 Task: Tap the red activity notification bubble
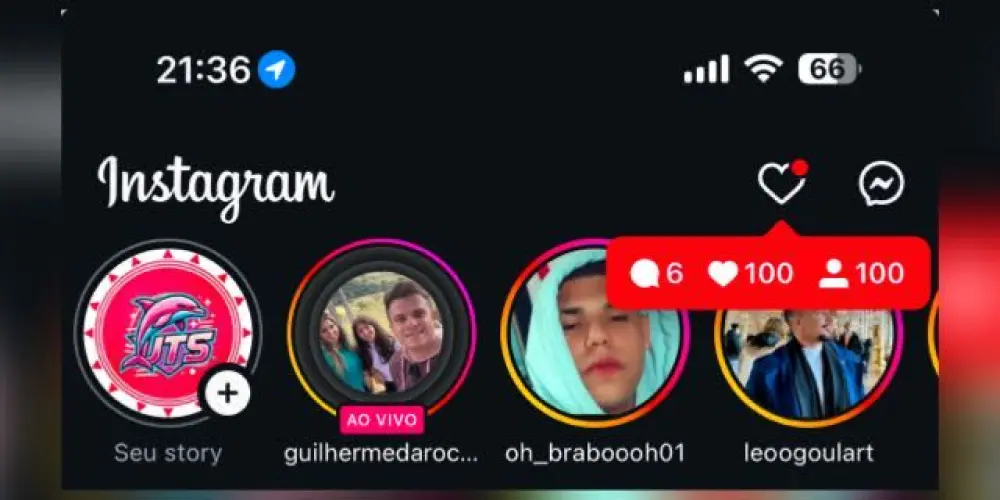tap(767, 273)
